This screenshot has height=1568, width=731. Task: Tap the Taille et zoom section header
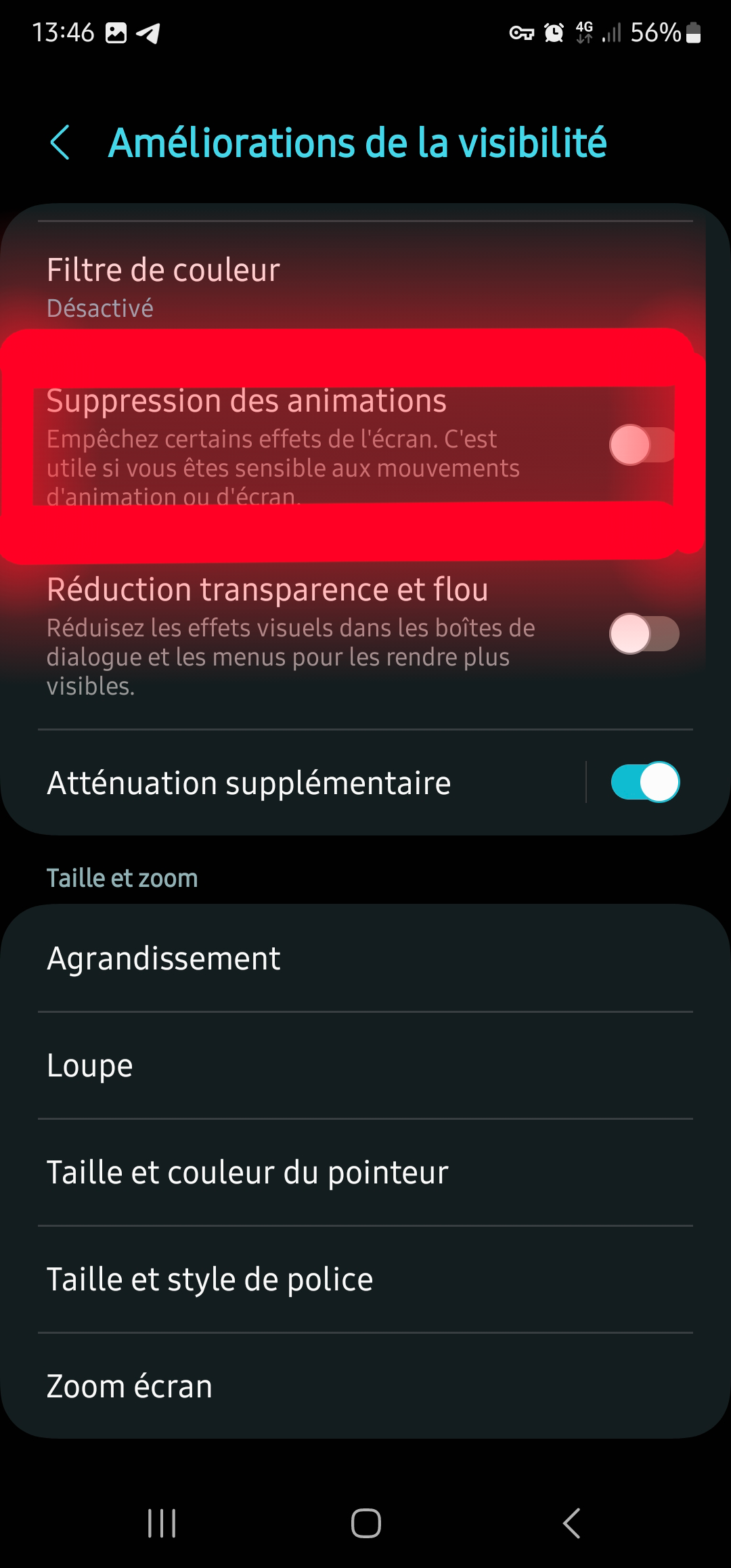(120, 877)
